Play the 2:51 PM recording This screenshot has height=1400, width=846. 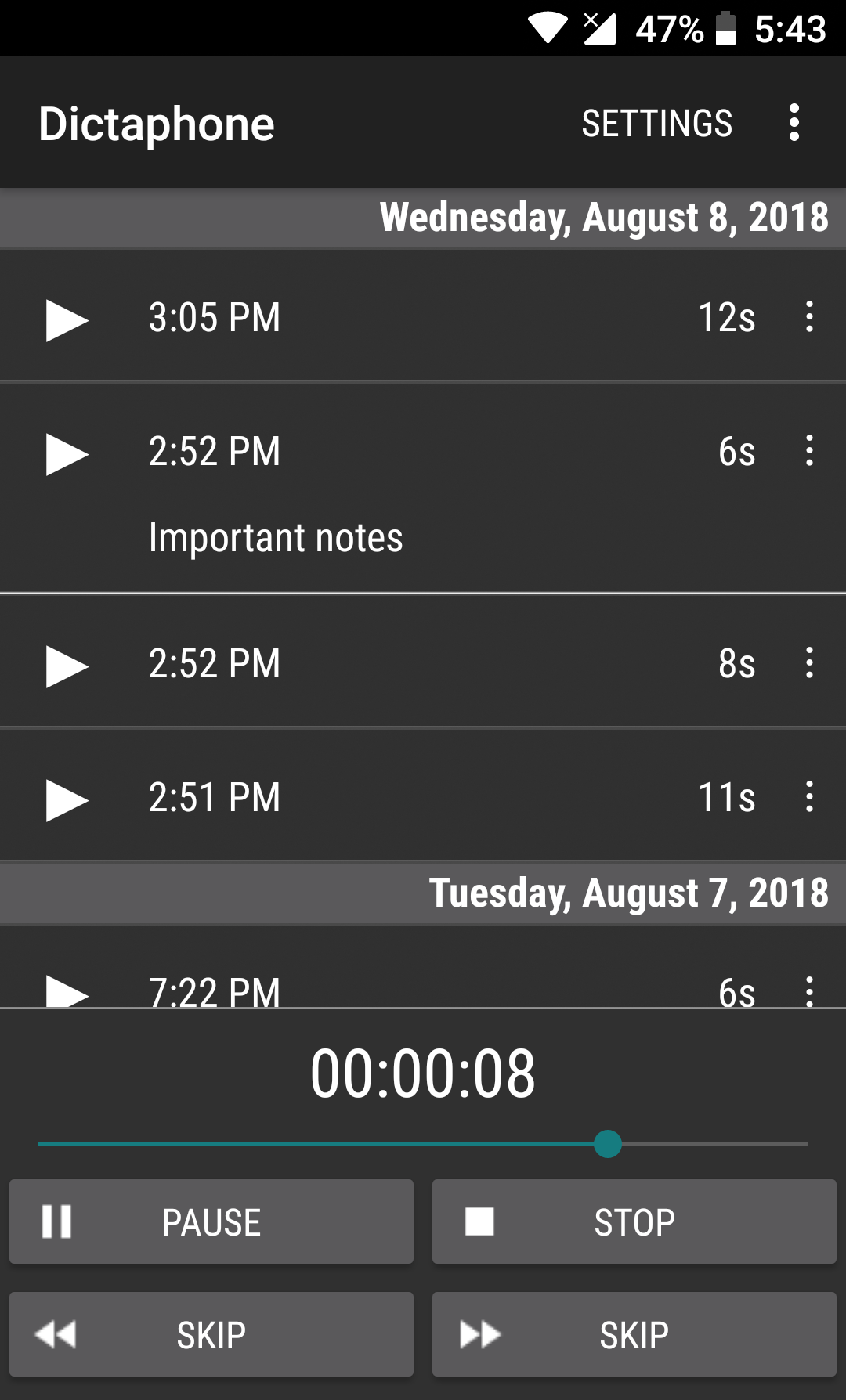click(x=67, y=799)
